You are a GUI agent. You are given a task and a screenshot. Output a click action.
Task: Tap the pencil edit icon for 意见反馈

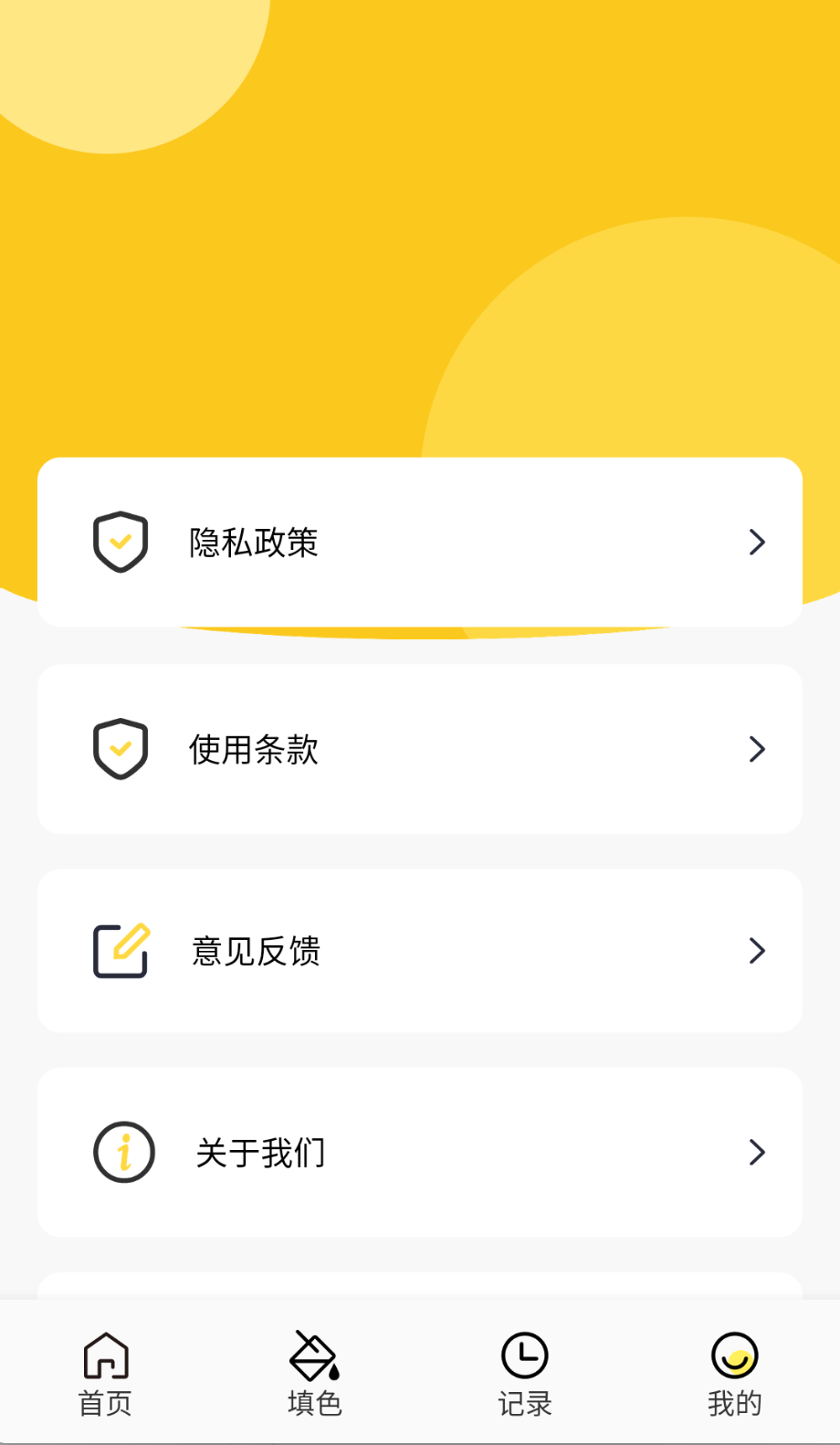point(121,950)
